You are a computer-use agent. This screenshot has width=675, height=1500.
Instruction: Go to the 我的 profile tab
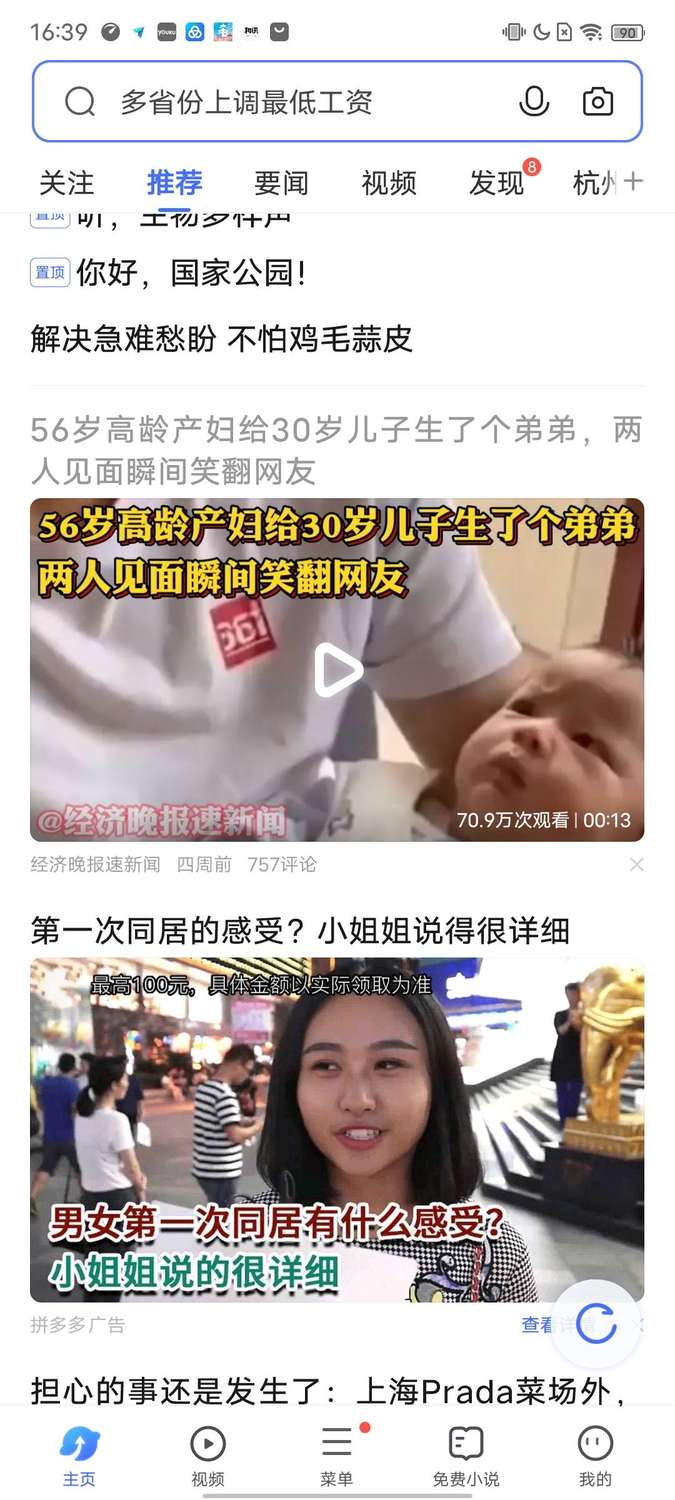coord(595,1456)
